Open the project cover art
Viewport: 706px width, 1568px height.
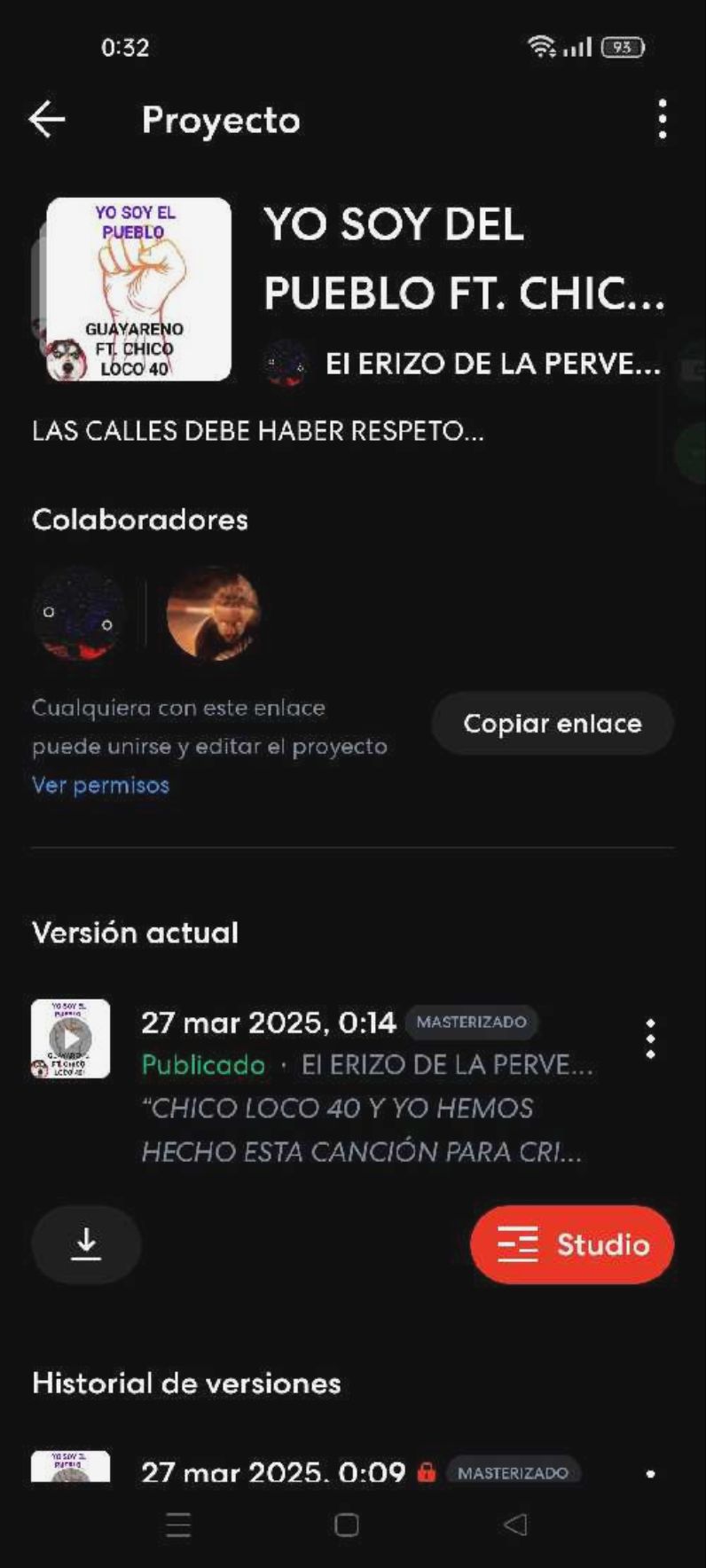tap(137, 289)
